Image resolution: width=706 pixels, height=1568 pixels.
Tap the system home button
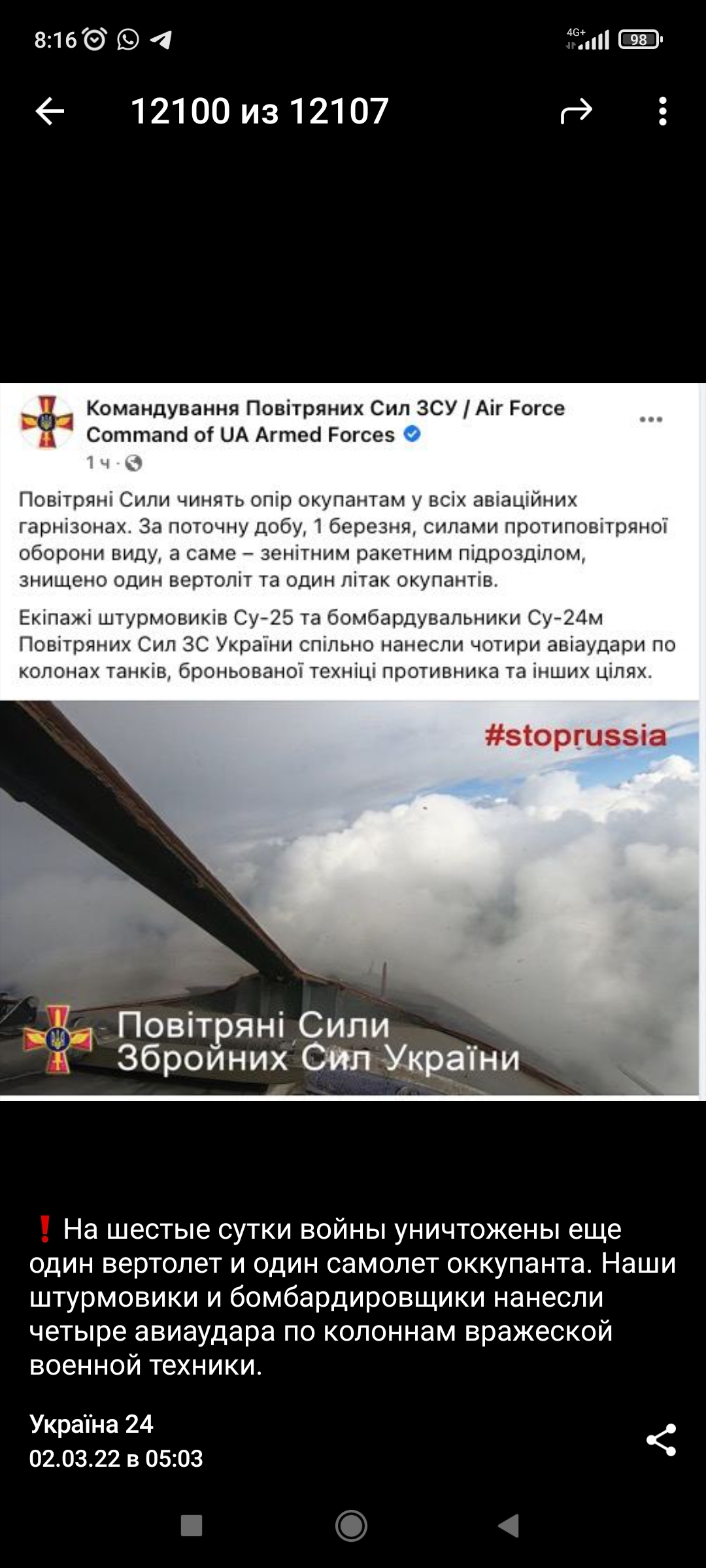click(x=351, y=1526)
